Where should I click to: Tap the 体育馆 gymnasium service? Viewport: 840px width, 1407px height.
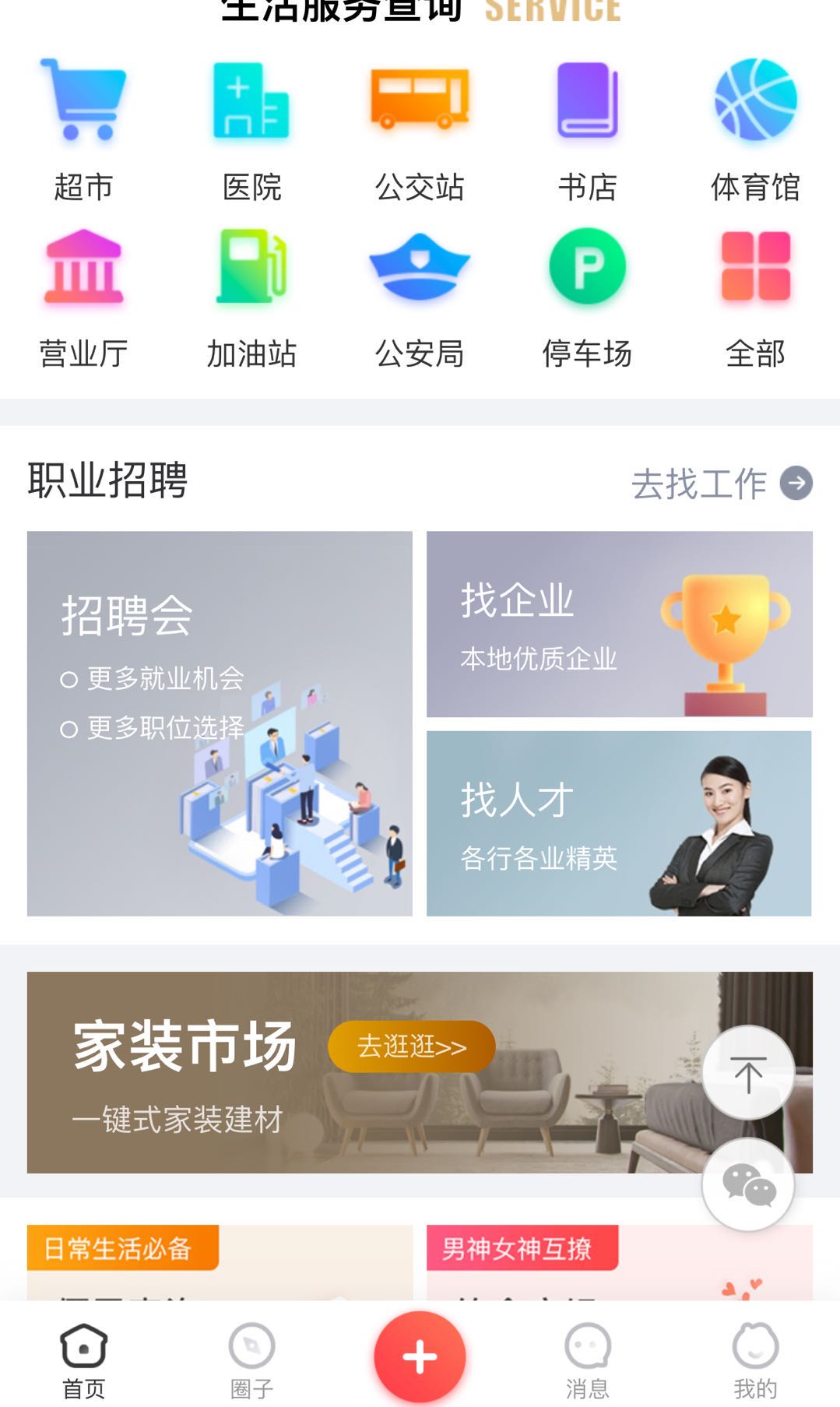755,128
